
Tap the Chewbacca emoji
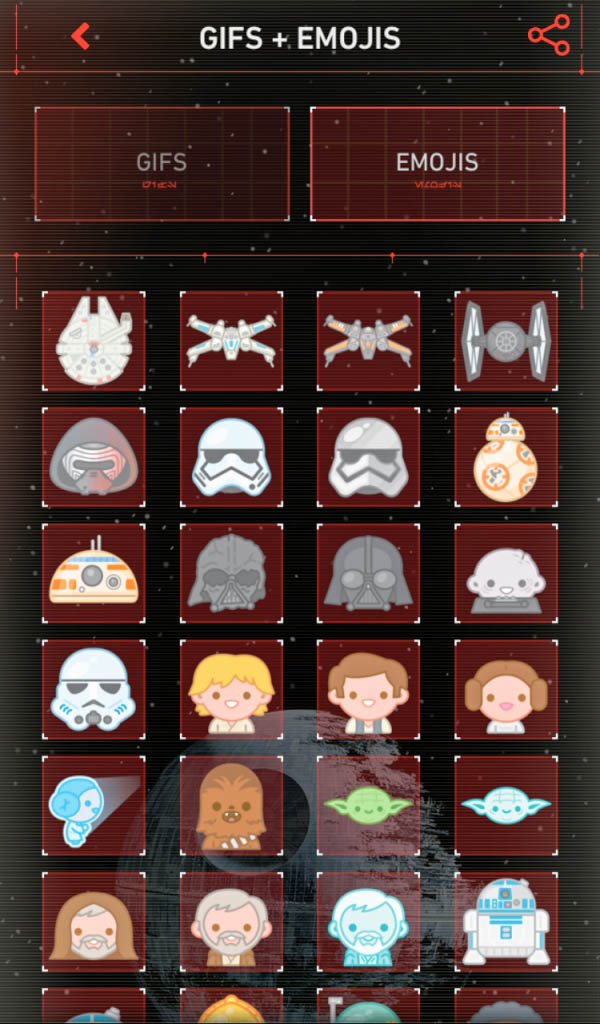pos(231,806)
